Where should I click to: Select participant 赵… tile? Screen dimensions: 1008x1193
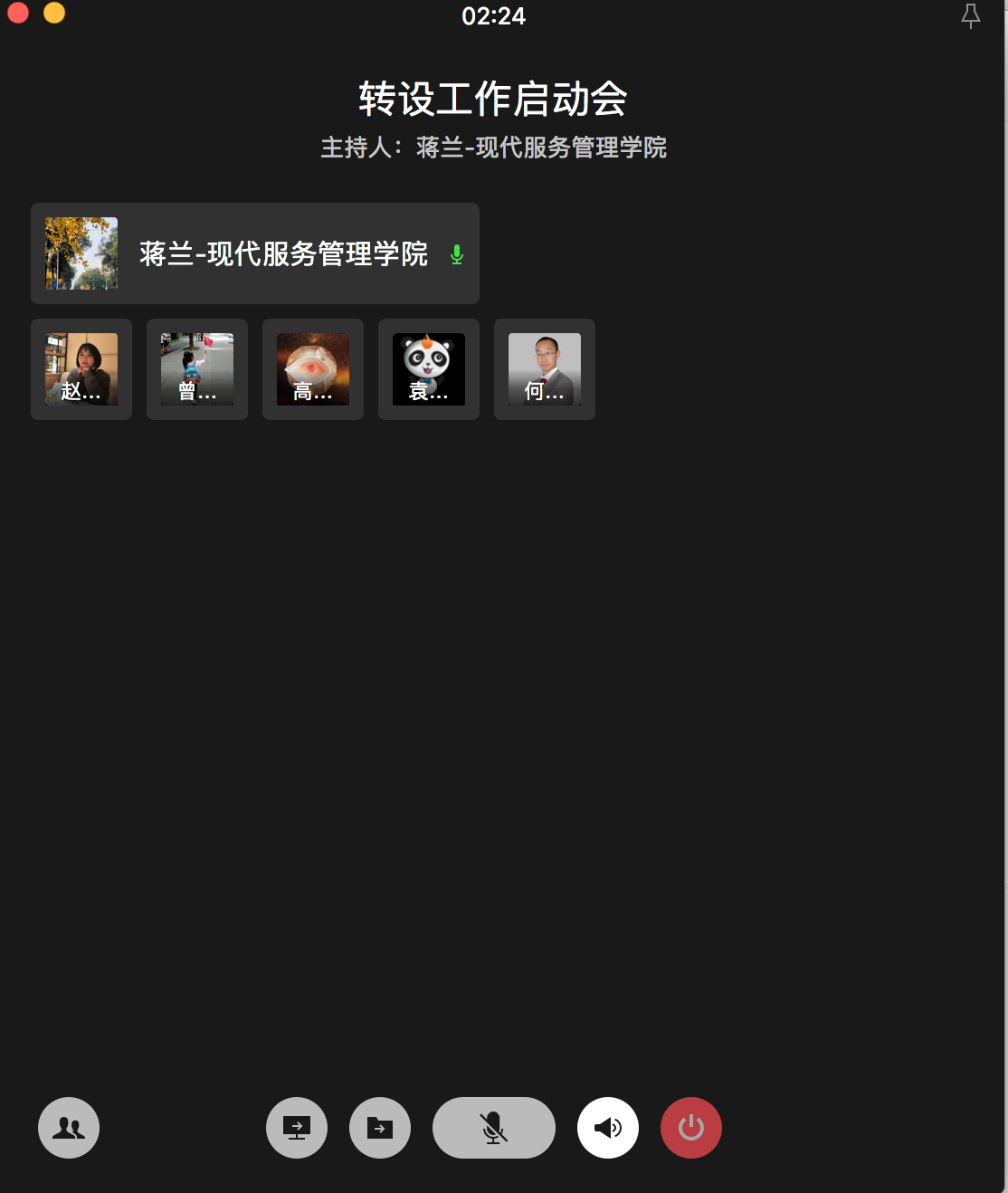pyautogui.click(x=81, y=369)
